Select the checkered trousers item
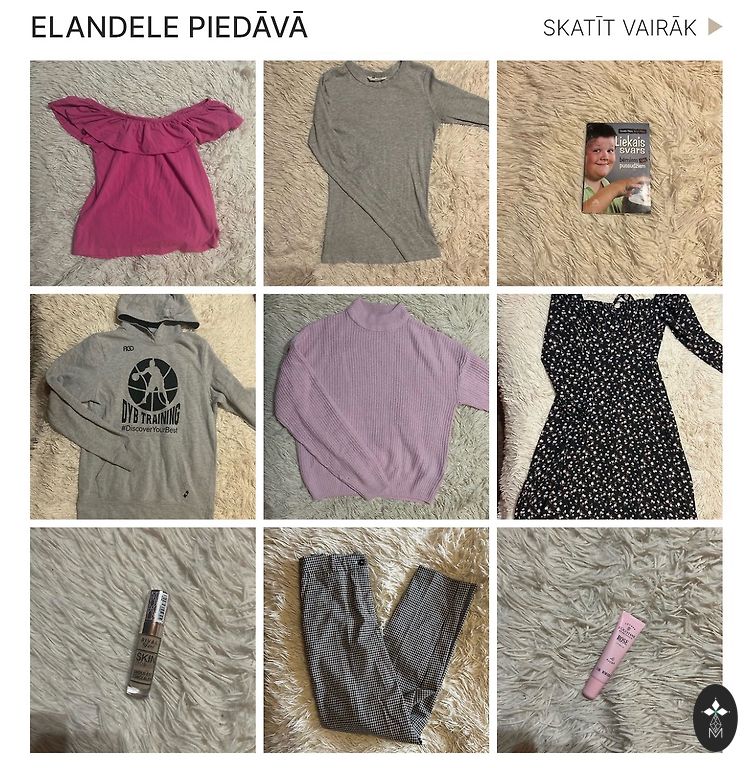 point(376,640)
